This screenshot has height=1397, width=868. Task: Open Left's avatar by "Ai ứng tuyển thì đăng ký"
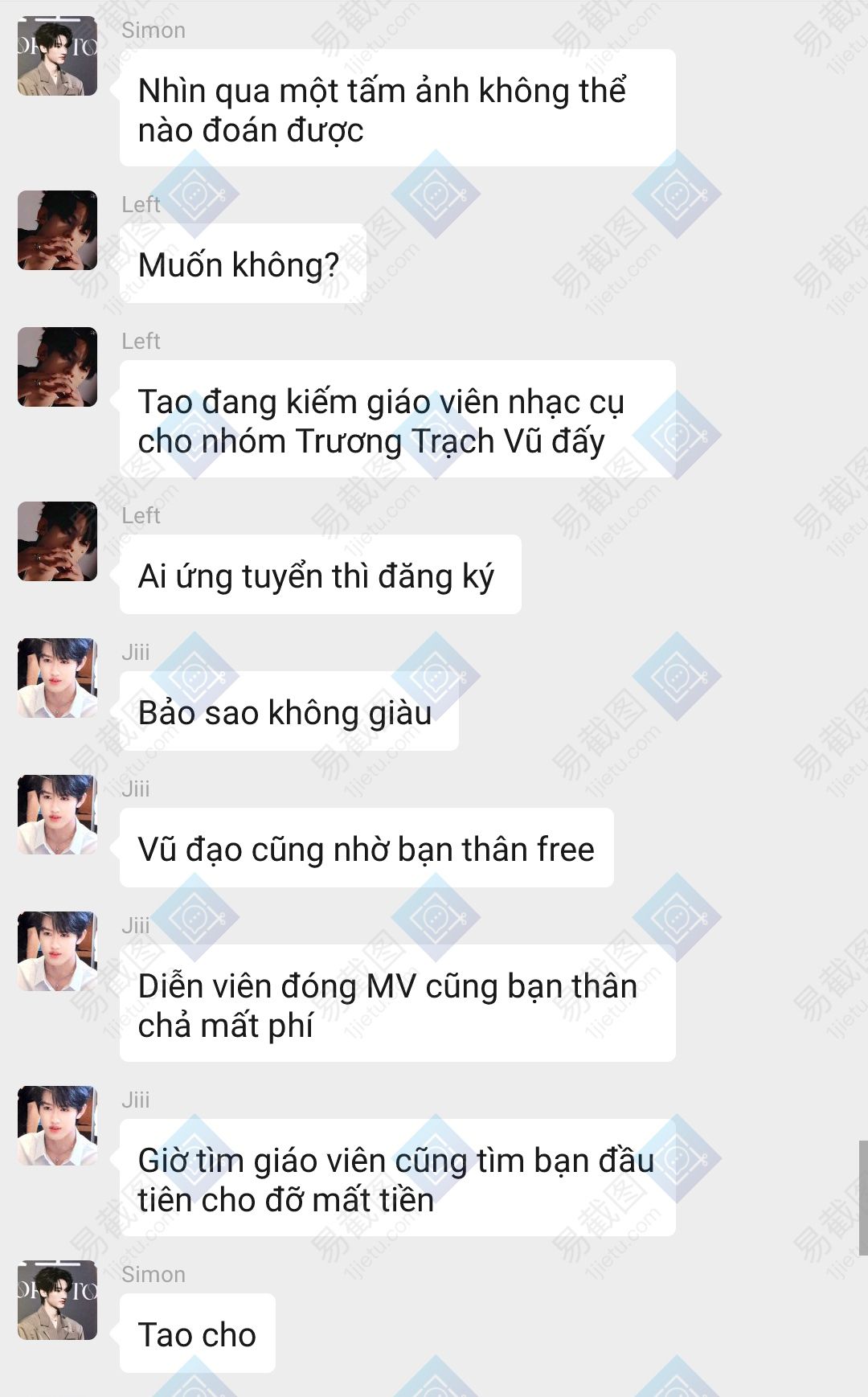[57, 541]
